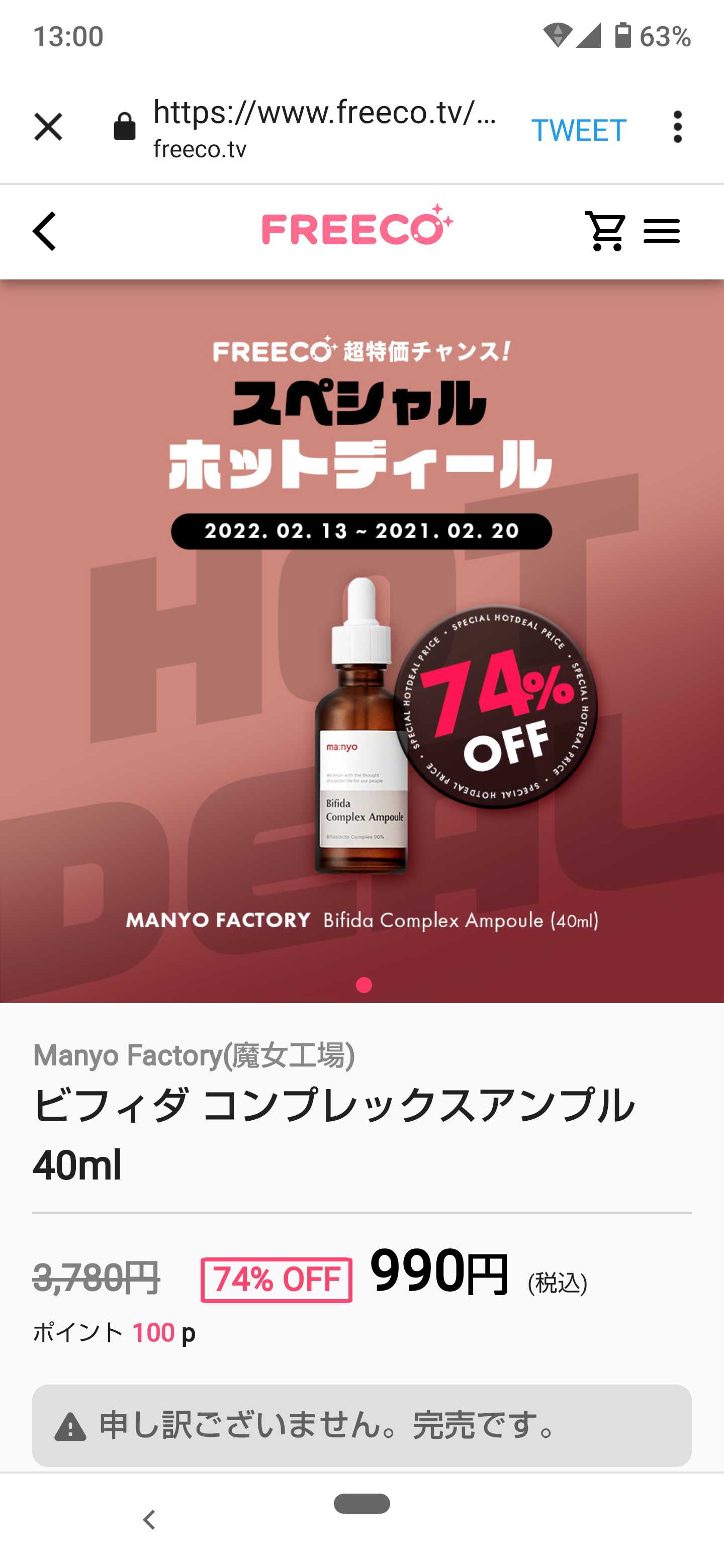Go back using the FREECO header arrow
The height and width of the screenshot is (1568, 724).
coord(44,231)
